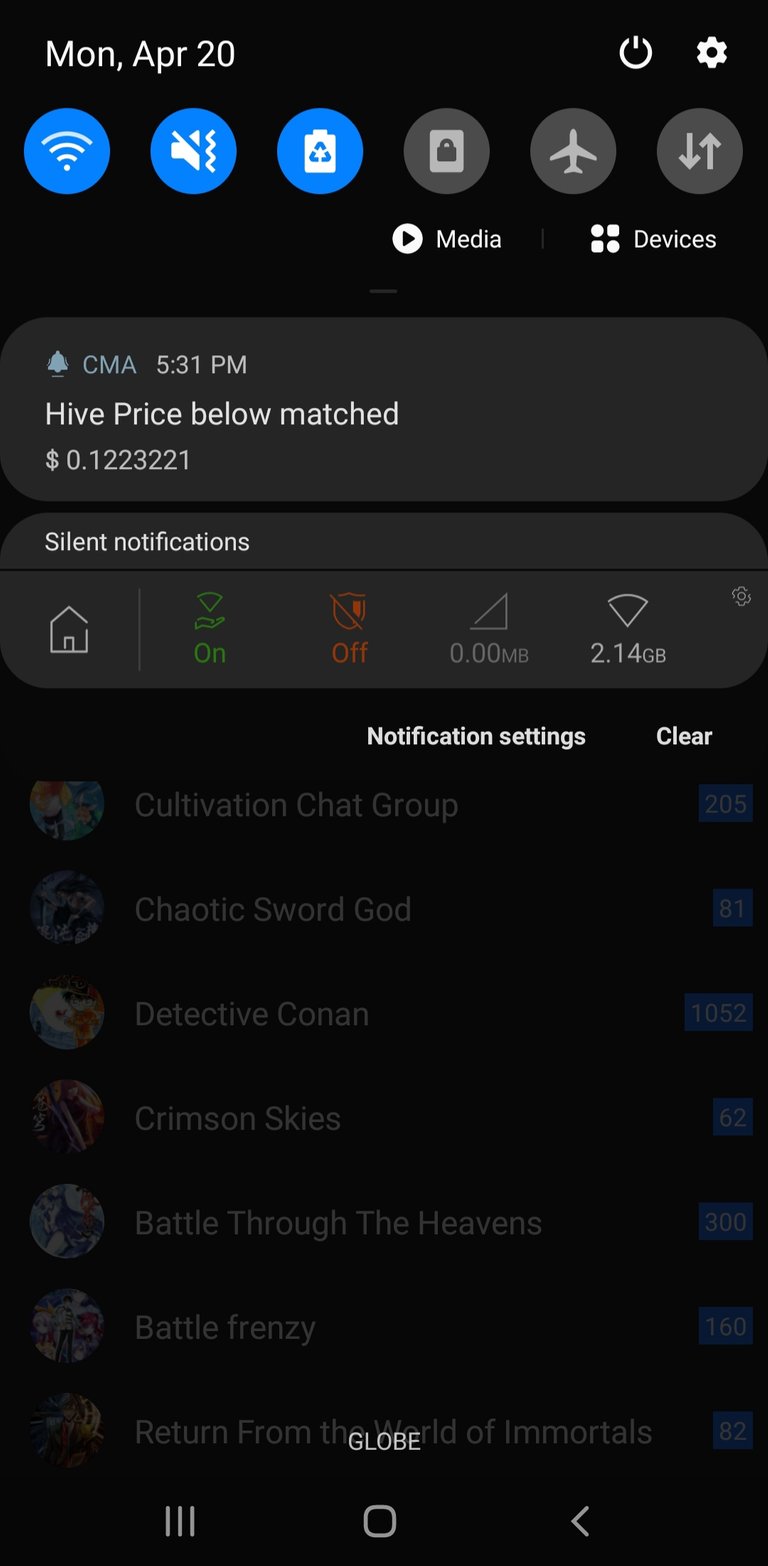Tap Clear to dismiss all notifications

pyautogui.click(x=683, y=736)
